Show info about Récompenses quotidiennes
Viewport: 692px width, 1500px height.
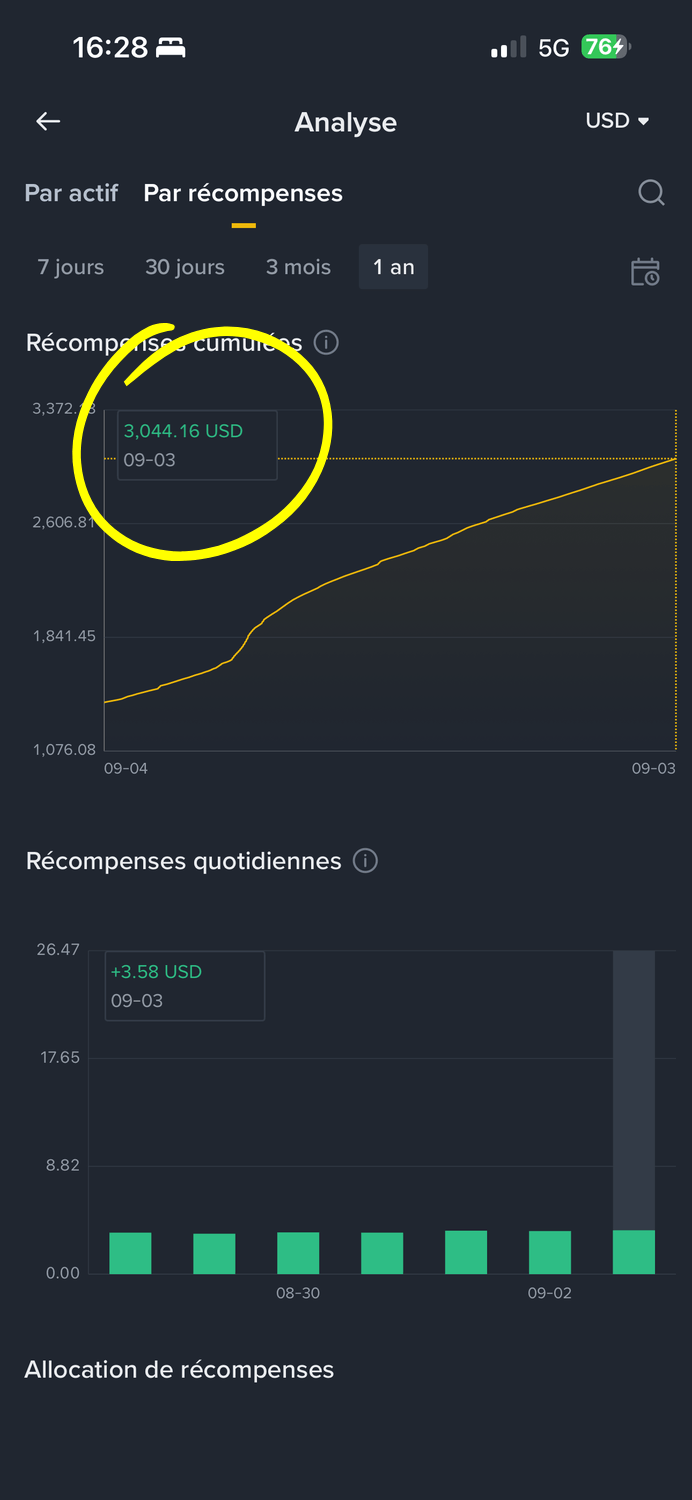(x=366, y=861)
